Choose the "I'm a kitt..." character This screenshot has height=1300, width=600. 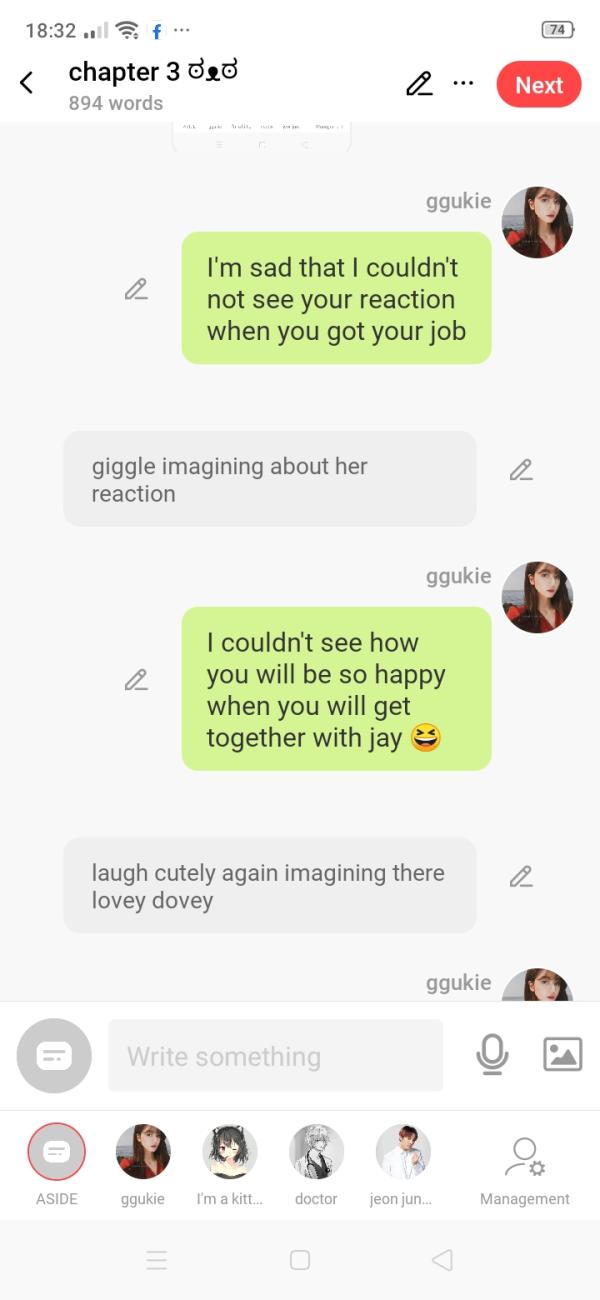pos(230,1152)
